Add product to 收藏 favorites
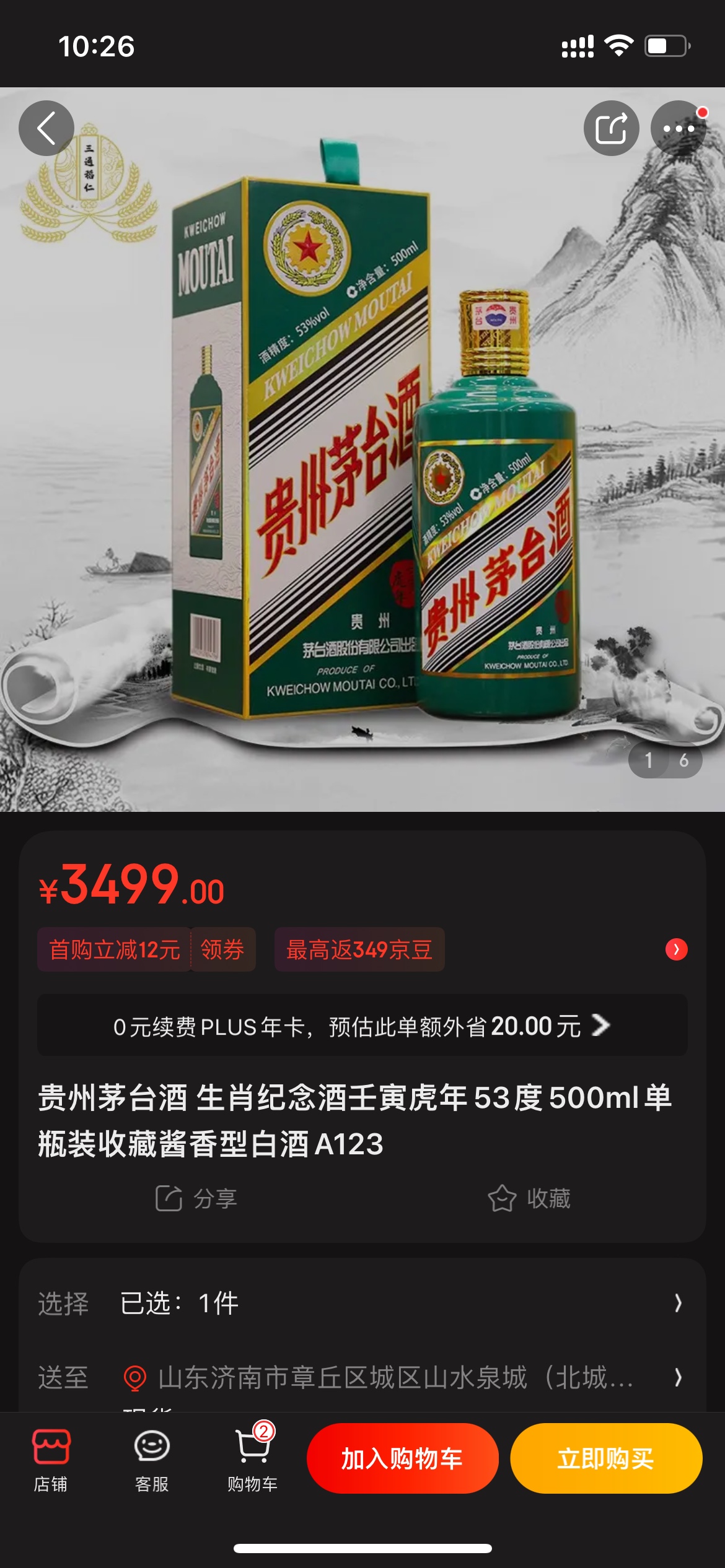 click(529, 1198)
